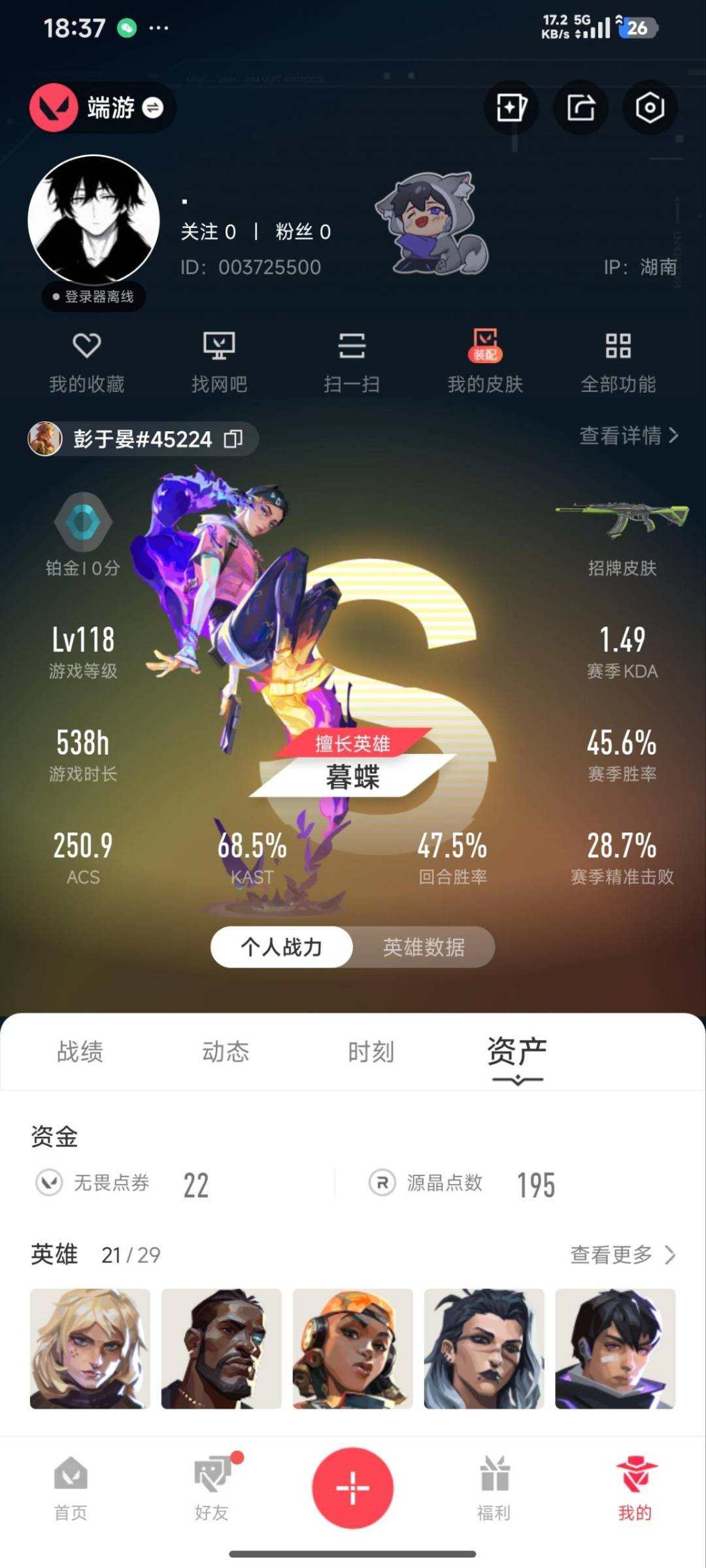
Task: Open the 粉丝 0 followers link
Action: pos(301,232)
